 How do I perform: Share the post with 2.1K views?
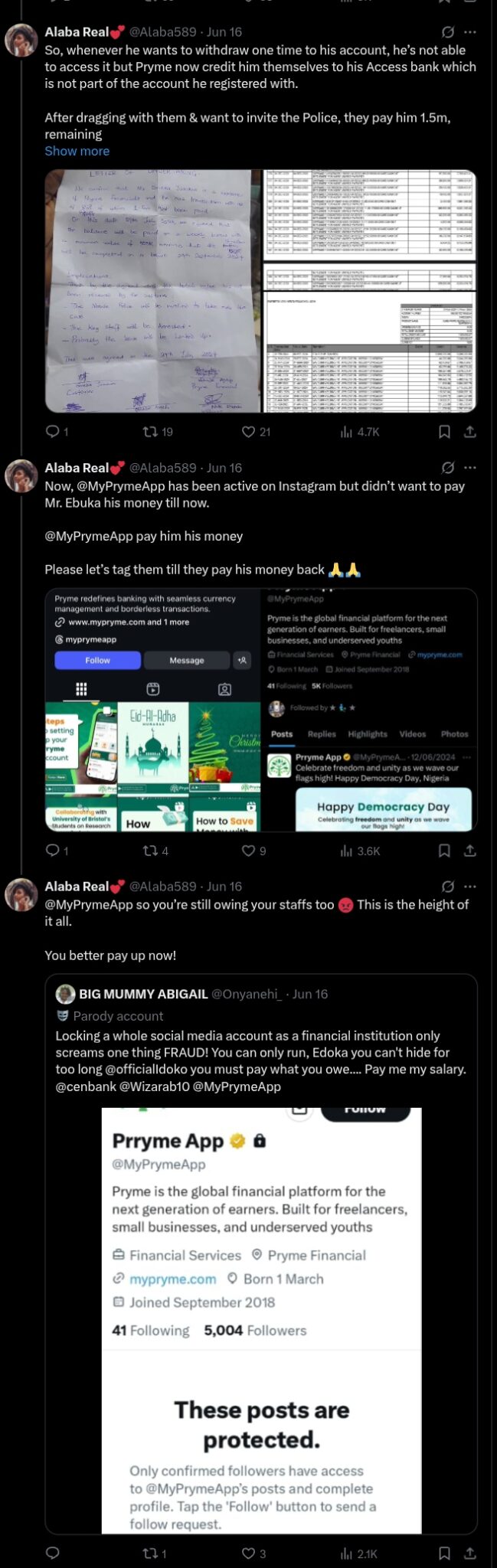tap(470, 1553)
